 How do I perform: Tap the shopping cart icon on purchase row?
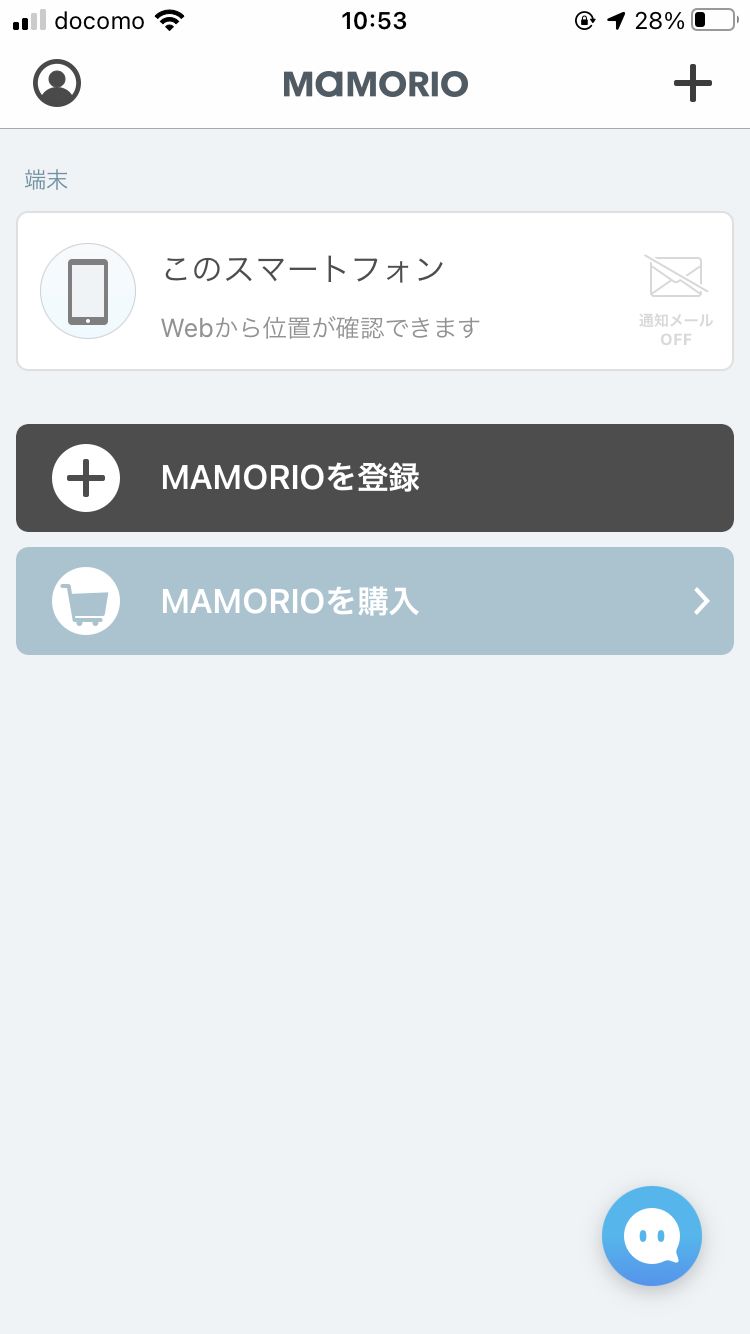pyautogui.click(x=86, y=601)
